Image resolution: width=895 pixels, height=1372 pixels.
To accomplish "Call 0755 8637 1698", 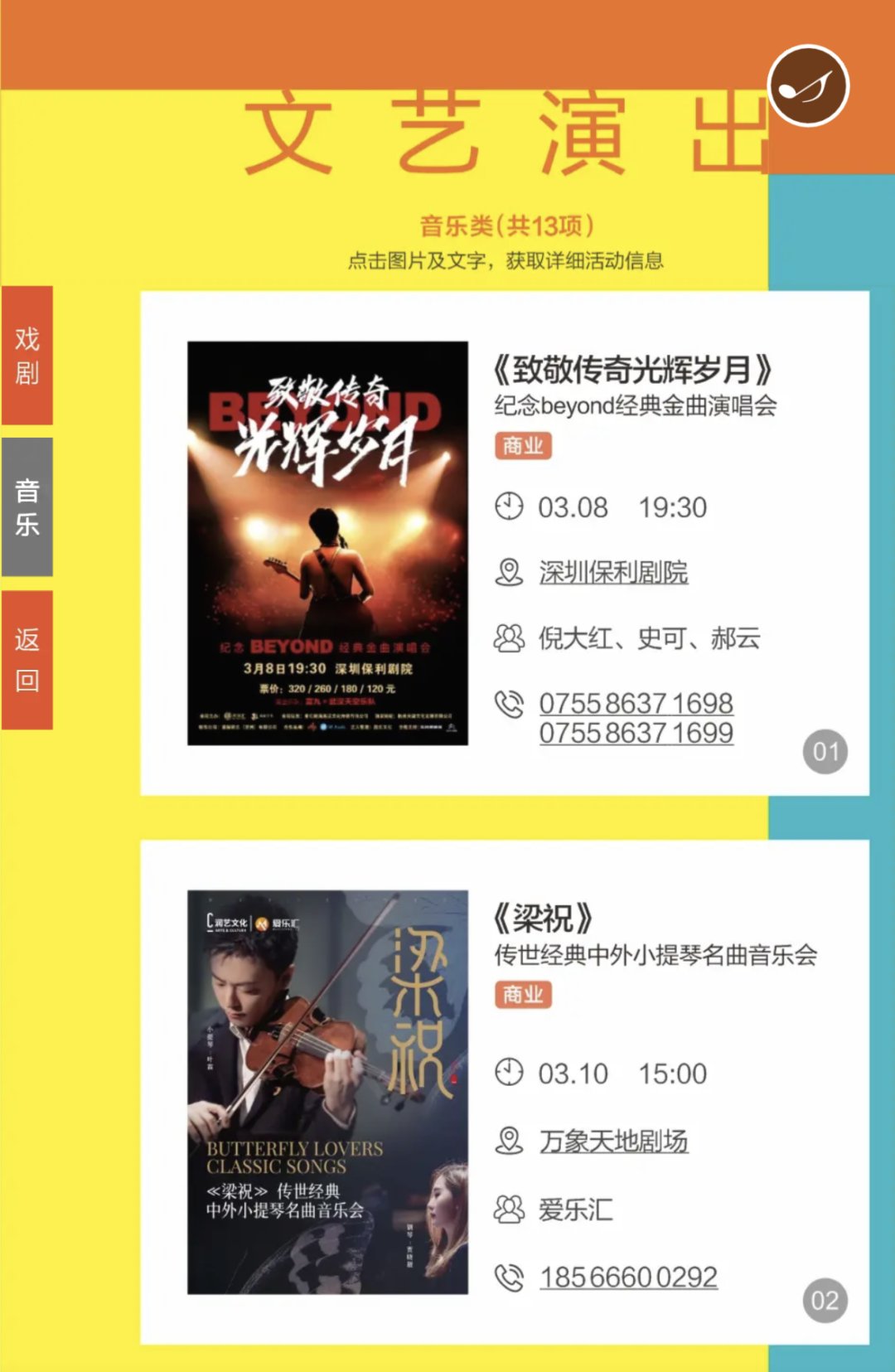I will pyautogui.click(x=636, y=703).
